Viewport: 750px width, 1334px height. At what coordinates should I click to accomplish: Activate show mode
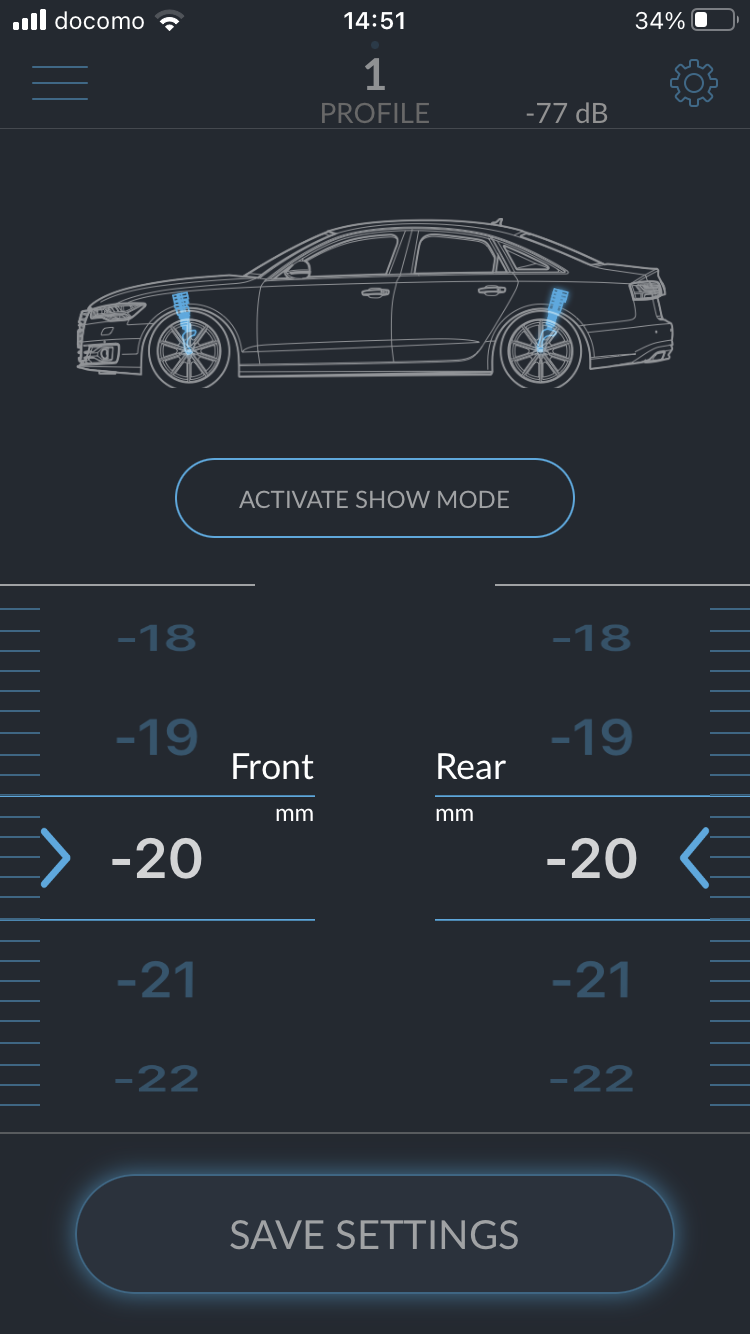pyautogui.click(x=375, y=498)
